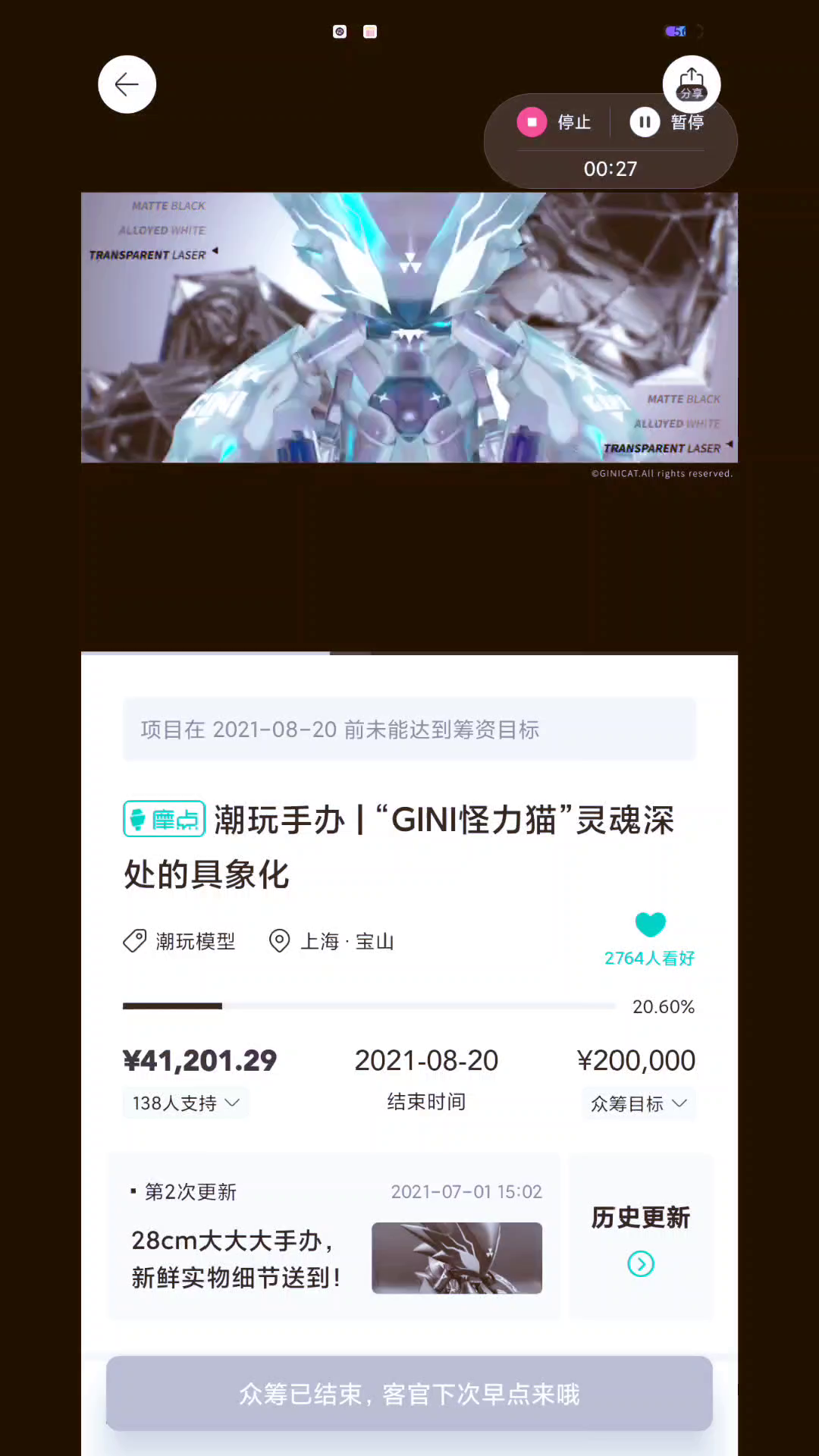Expand the 众筹目标 funding goal dropdown
Screen dimensions: 819x1456
coord(639,1104)
